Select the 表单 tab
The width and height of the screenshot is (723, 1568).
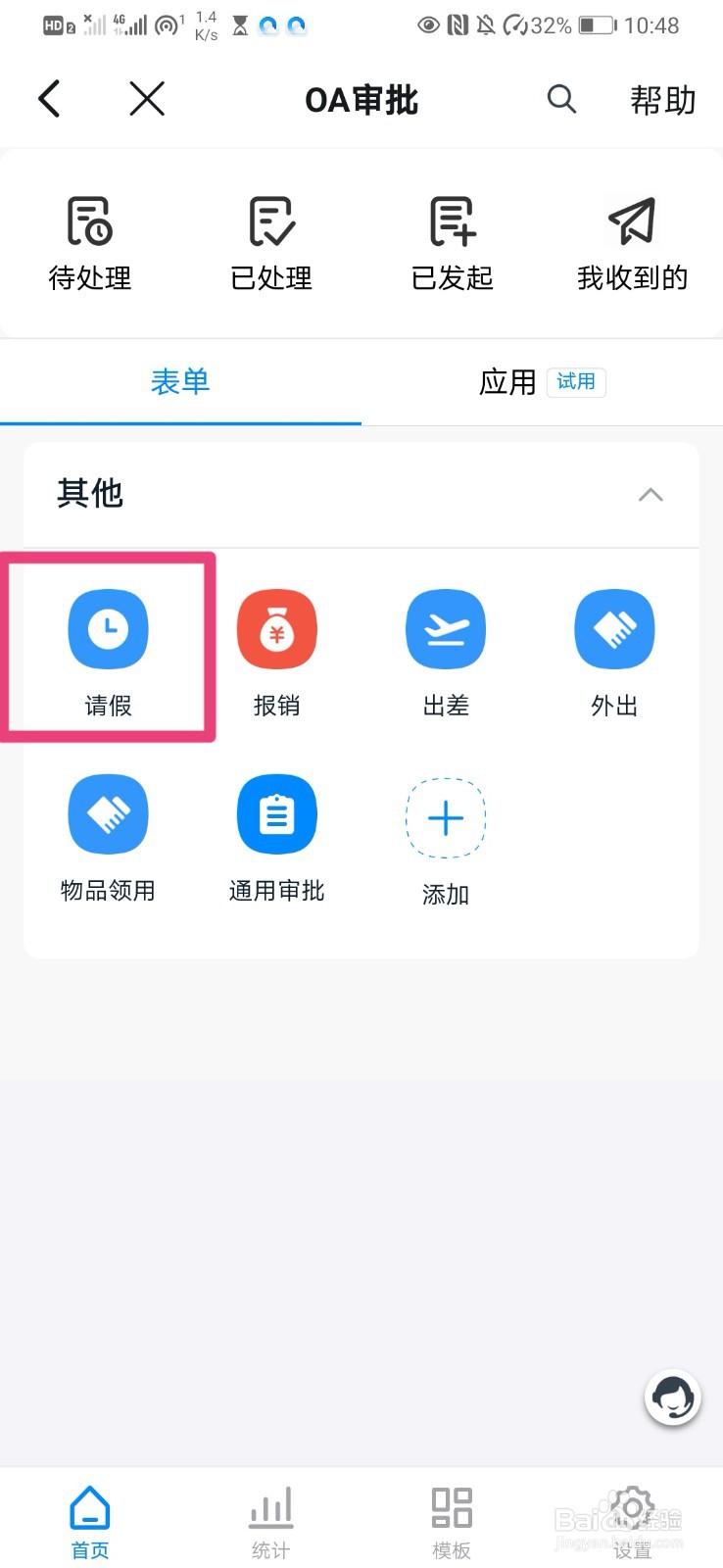pyautogui.click(x=180, y=382)
